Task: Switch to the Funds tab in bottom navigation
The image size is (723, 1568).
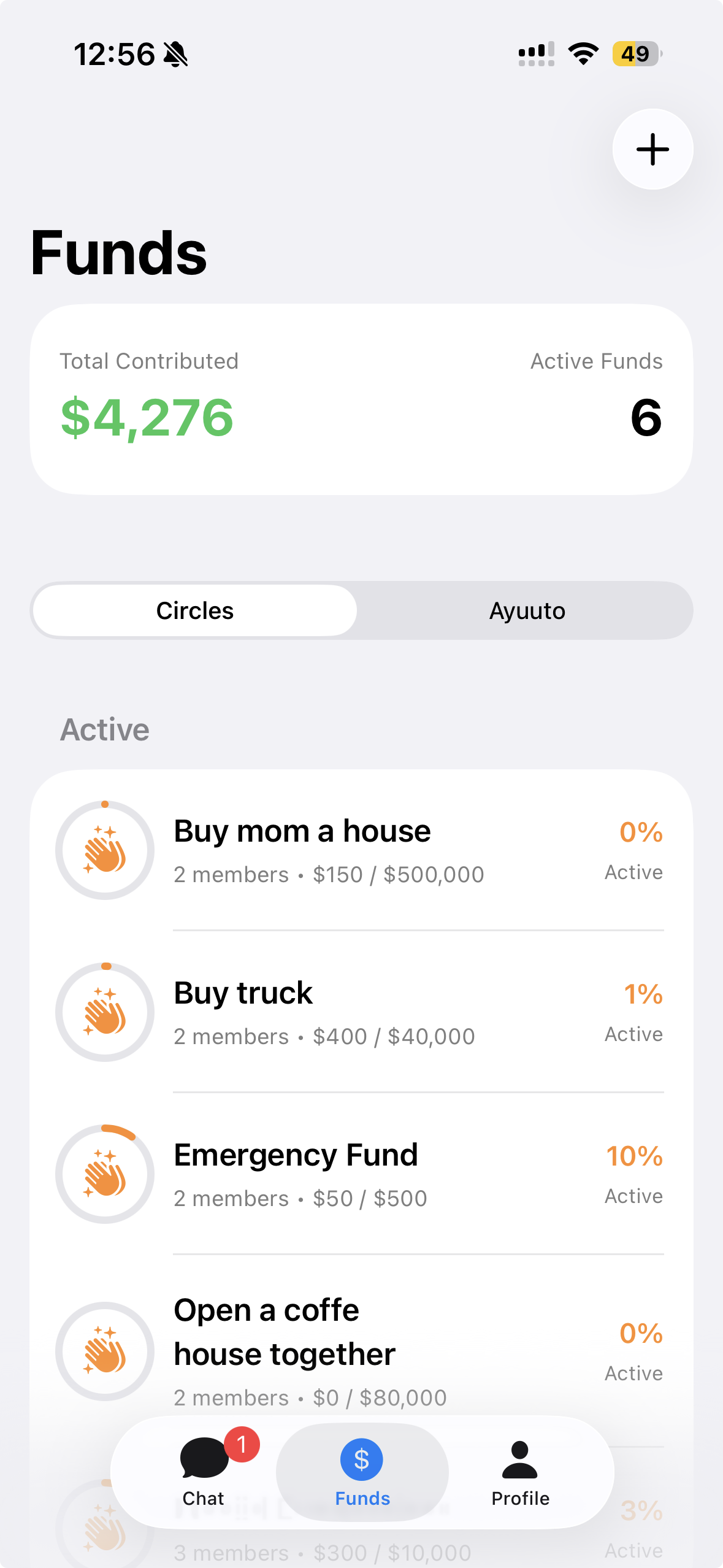Action: coord(361,1472)
